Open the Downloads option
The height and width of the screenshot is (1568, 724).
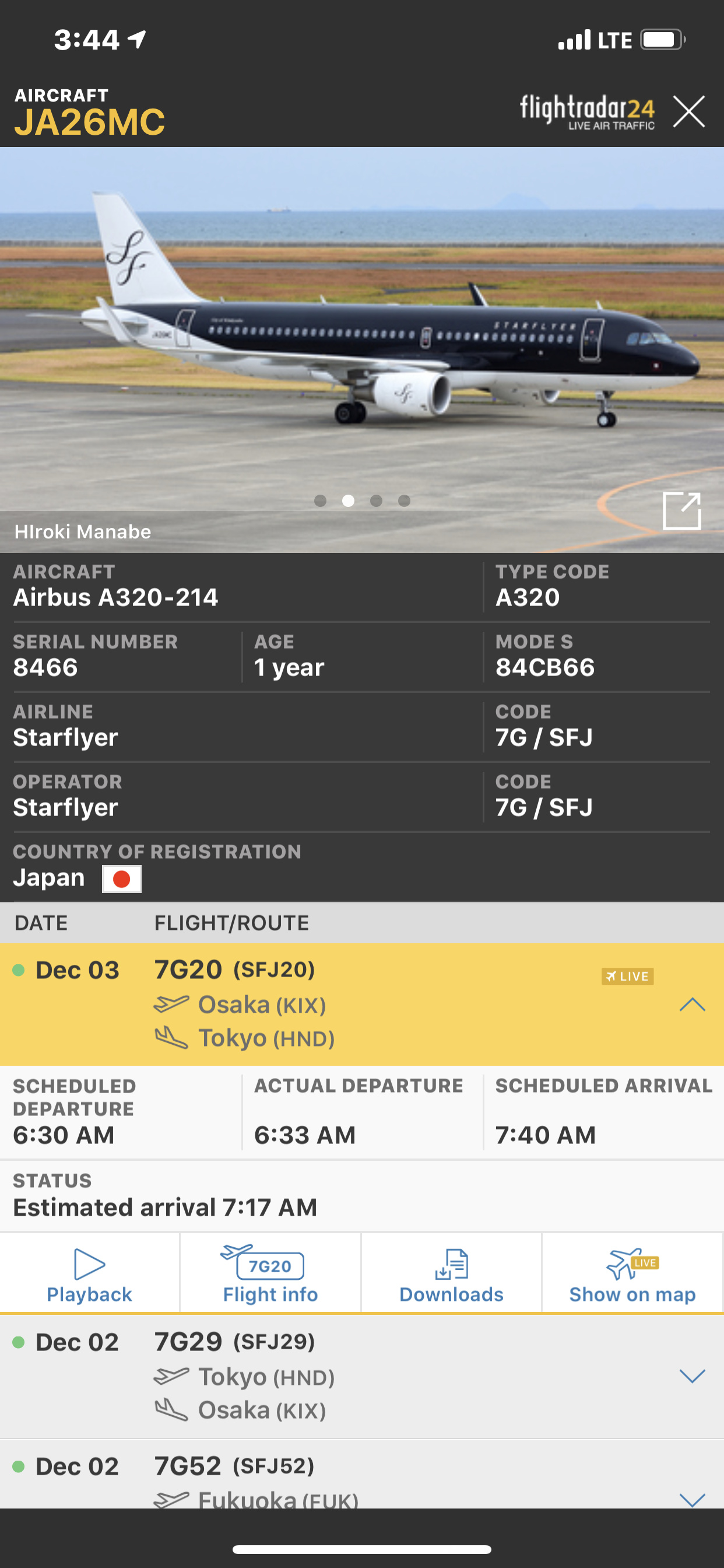(x=451, y=1274)
